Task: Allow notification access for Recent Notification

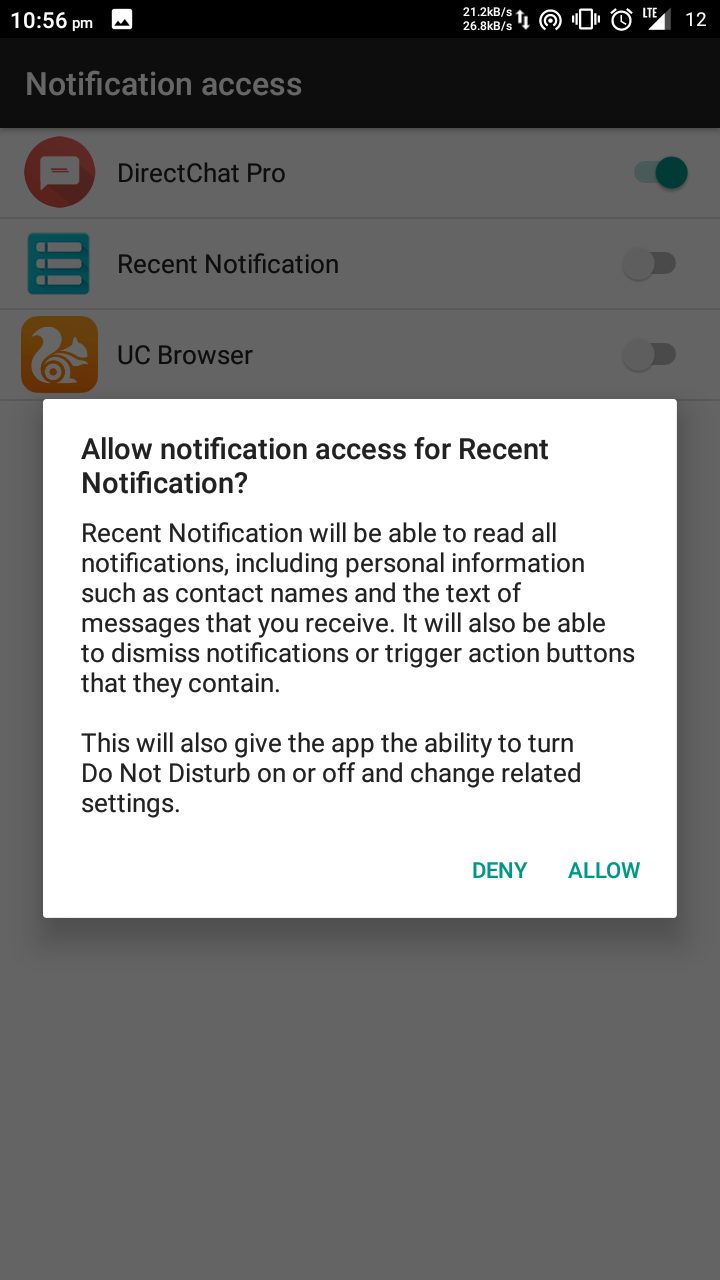Action: (x=603, y=870)
